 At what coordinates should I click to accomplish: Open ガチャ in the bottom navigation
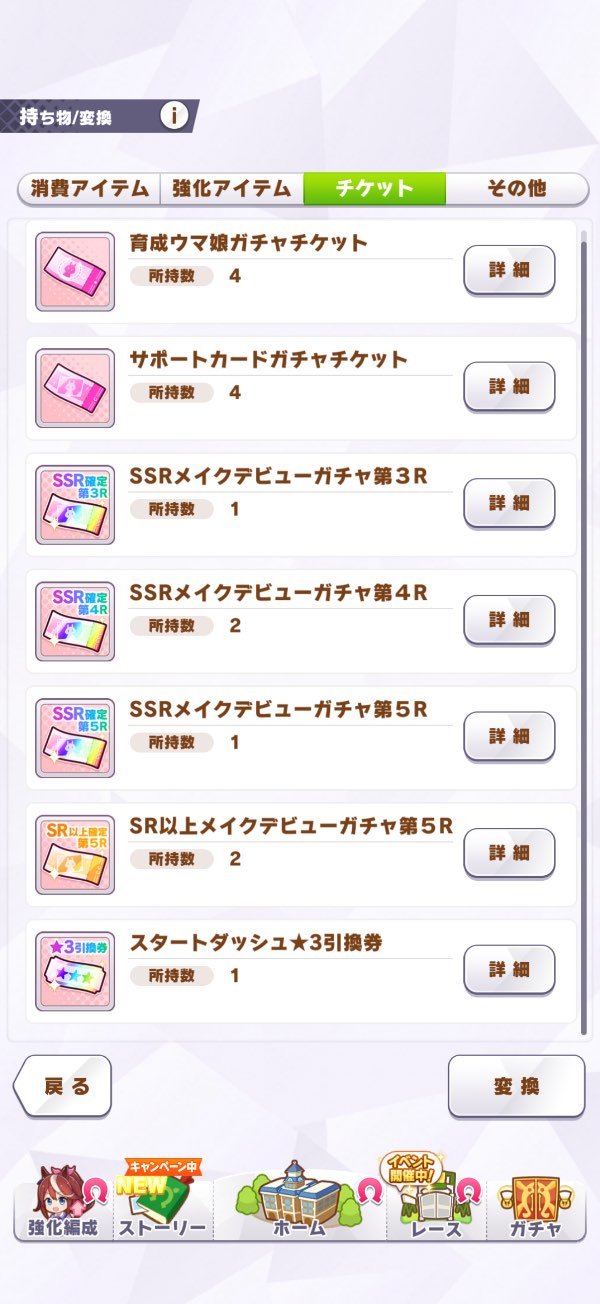[535, 1205]
